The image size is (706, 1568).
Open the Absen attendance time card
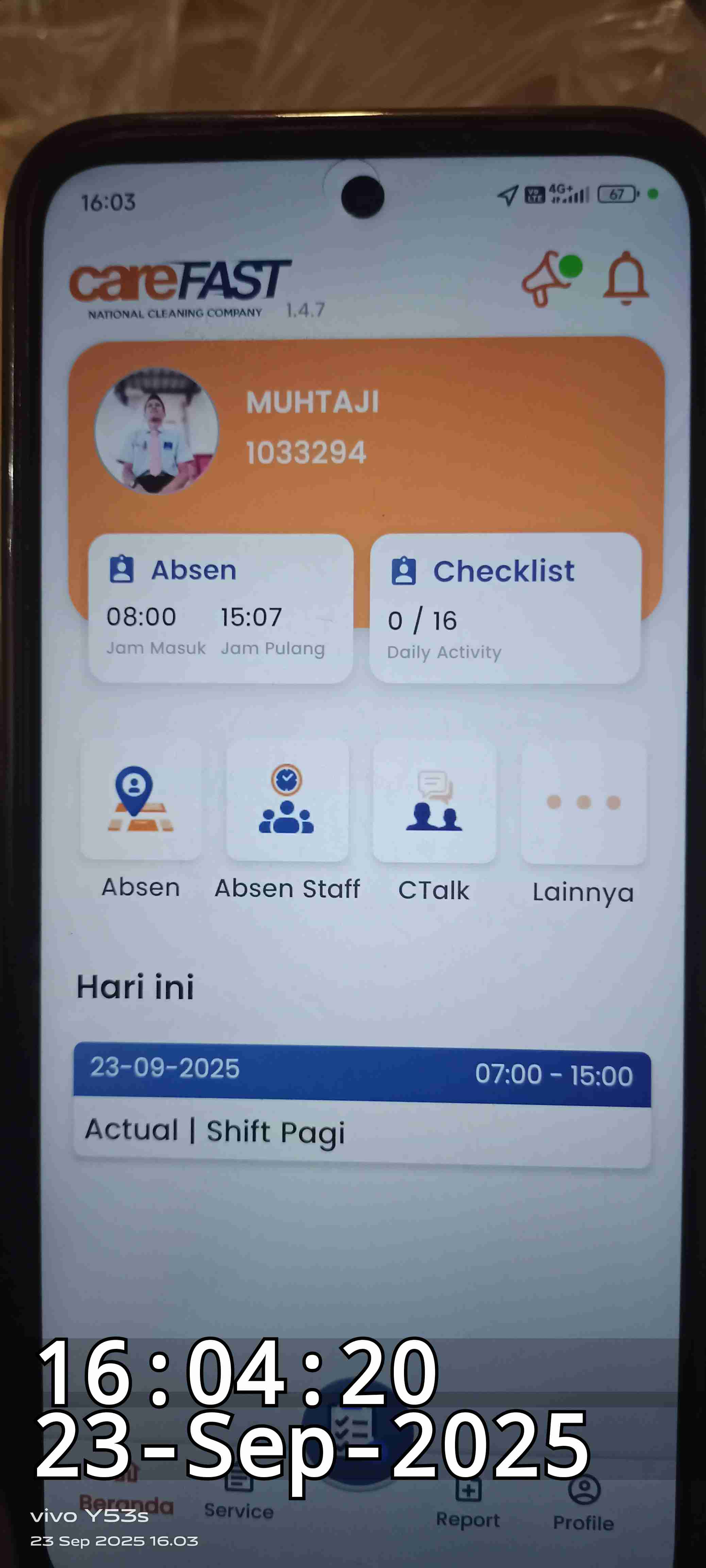[221, 608]
